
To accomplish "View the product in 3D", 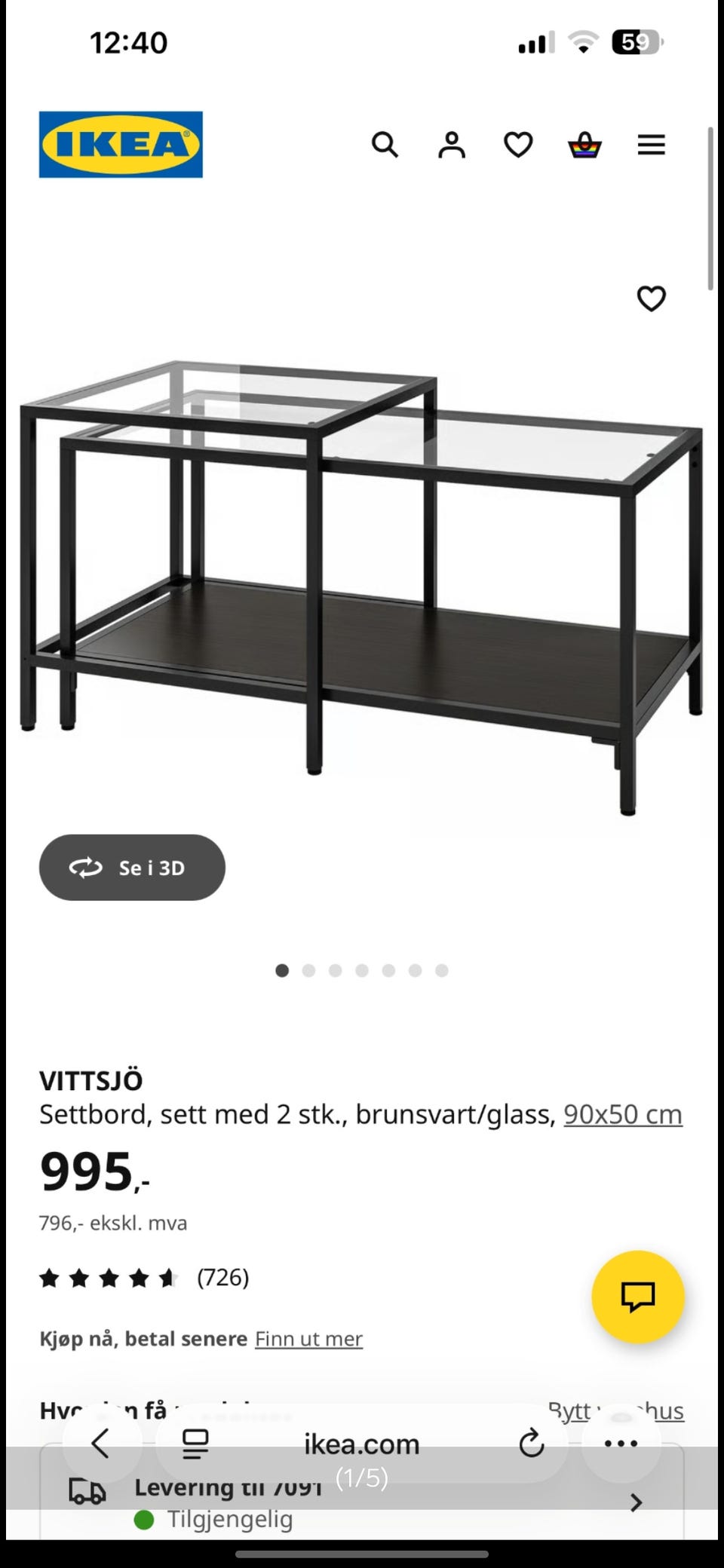I will point(132,867).
